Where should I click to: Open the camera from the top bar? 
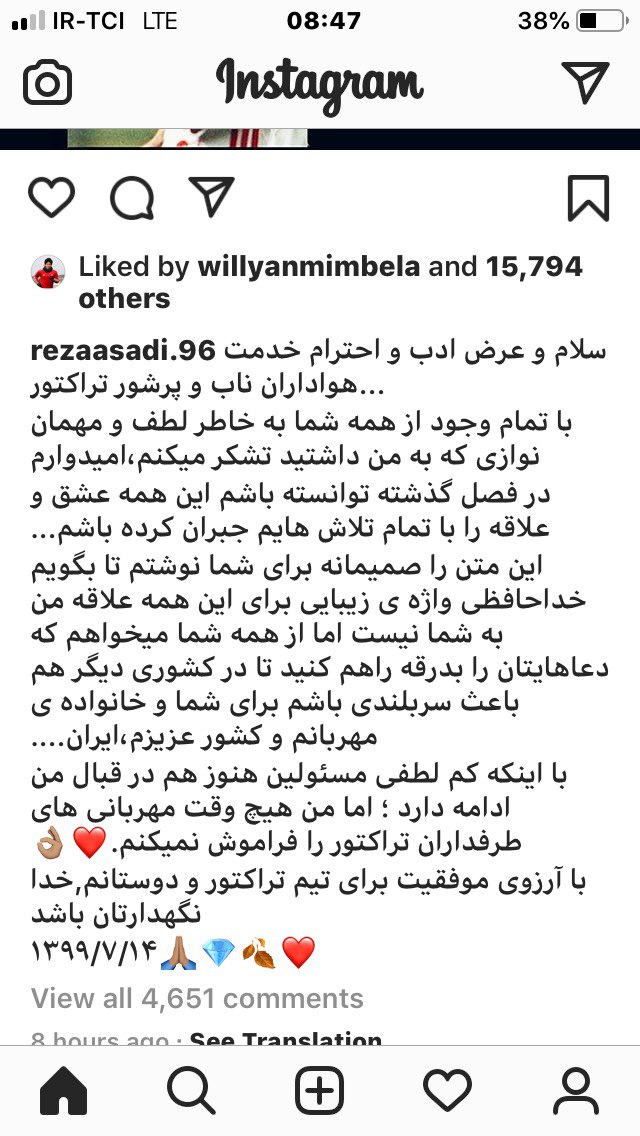pyautogui.click(x=47, y=83)
